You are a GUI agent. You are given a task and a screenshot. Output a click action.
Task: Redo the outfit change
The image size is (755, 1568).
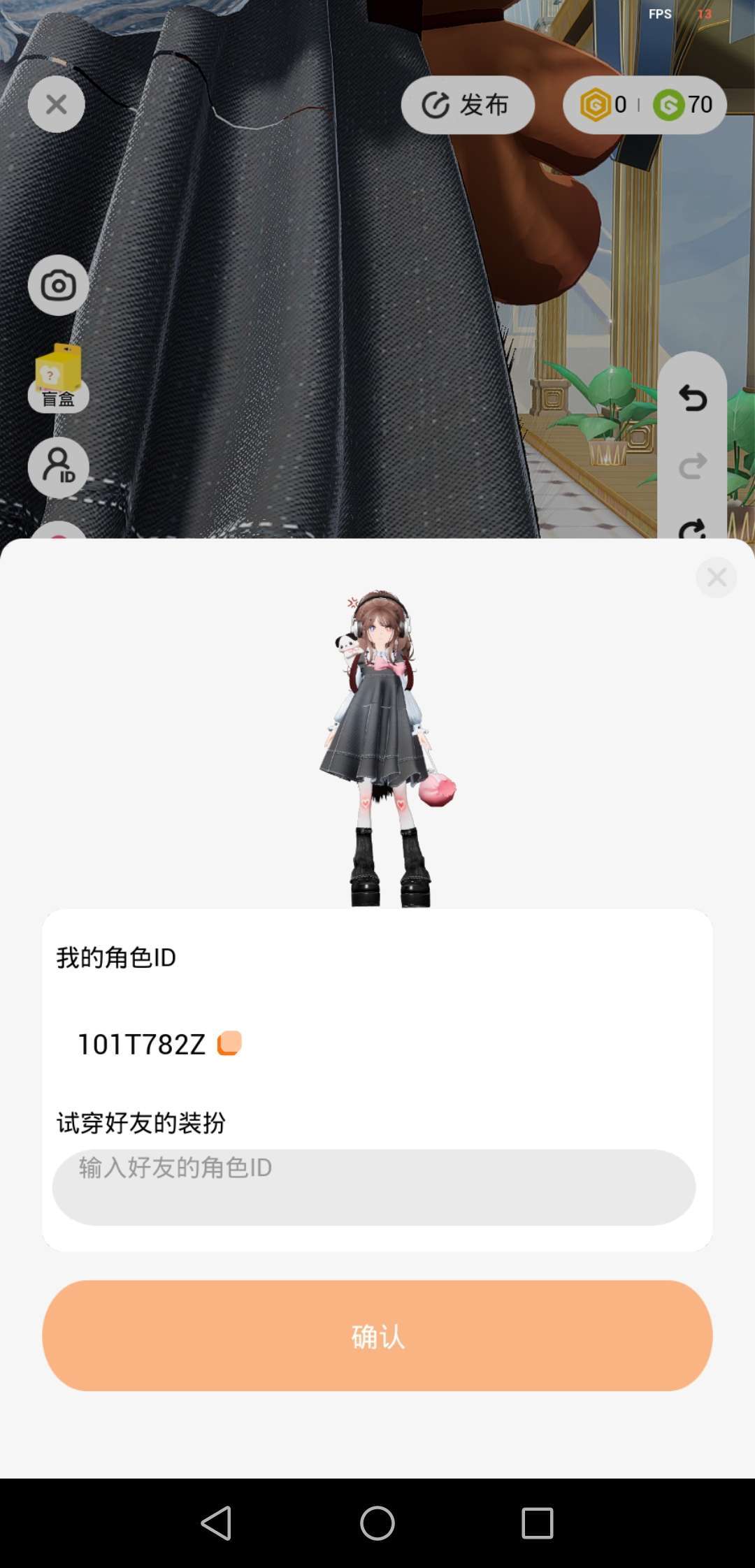[x=692, y=466]
